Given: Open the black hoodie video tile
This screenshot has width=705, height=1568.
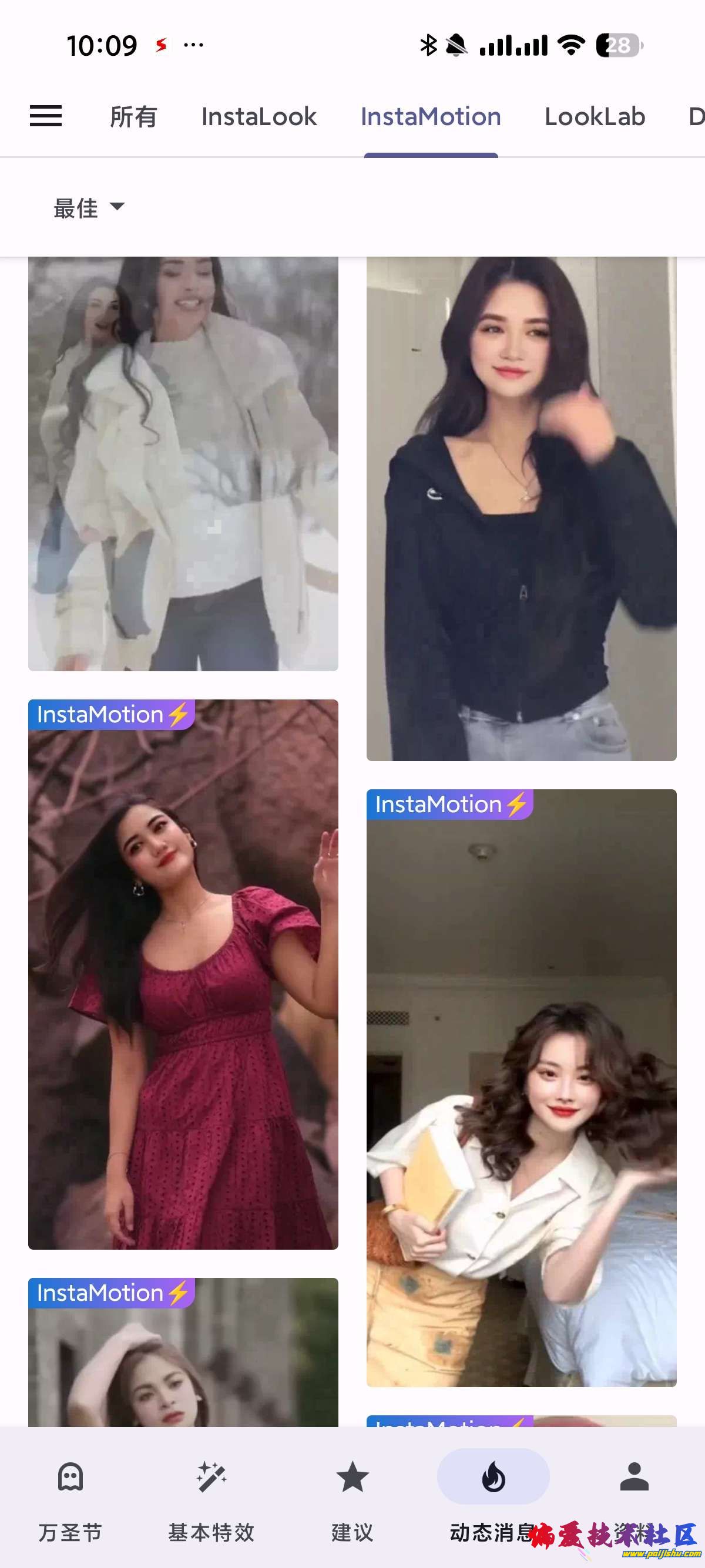Looking at the screenshot, I should pos(521,508).
